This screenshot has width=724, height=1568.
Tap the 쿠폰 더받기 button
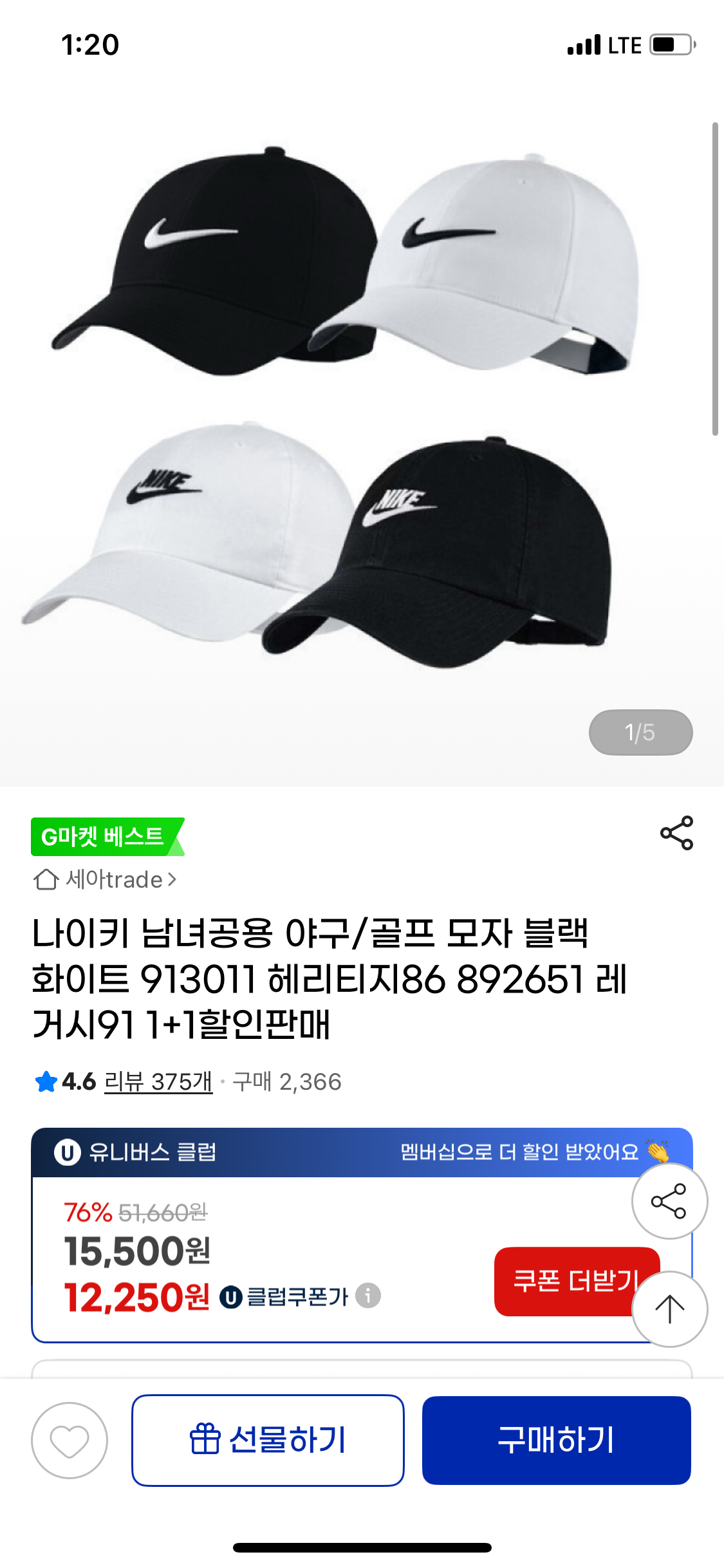(x=566, y=1281)
